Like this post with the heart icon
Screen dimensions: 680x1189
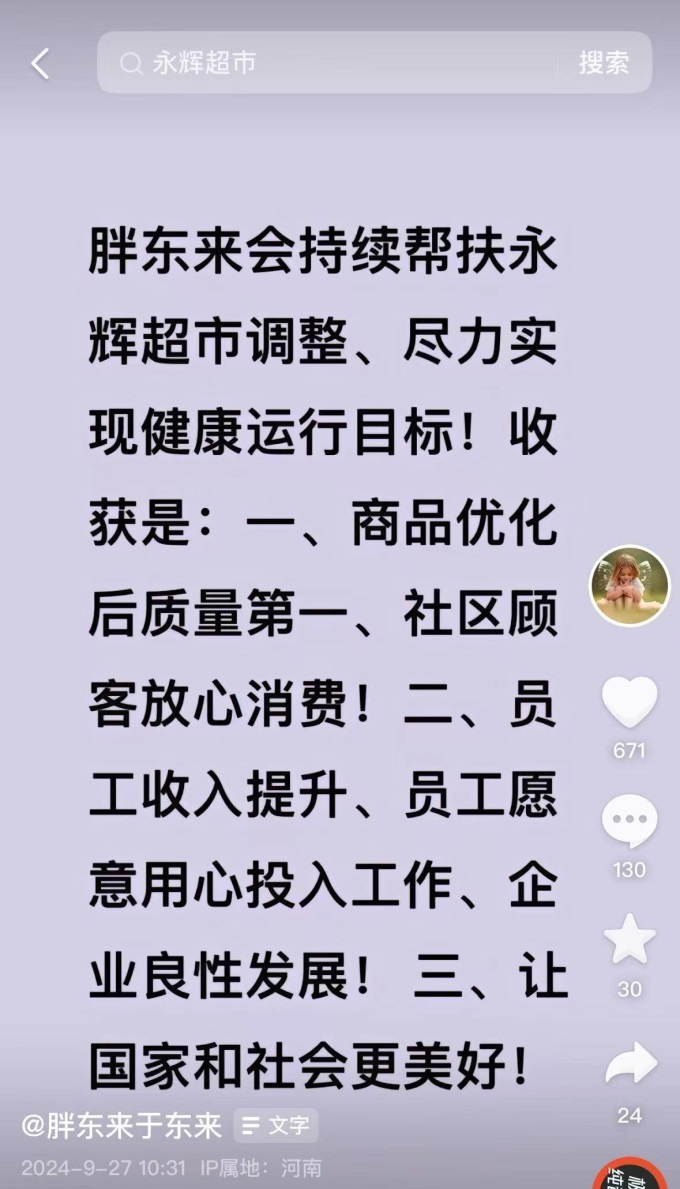pyautogui.click(x=629, y=702)
